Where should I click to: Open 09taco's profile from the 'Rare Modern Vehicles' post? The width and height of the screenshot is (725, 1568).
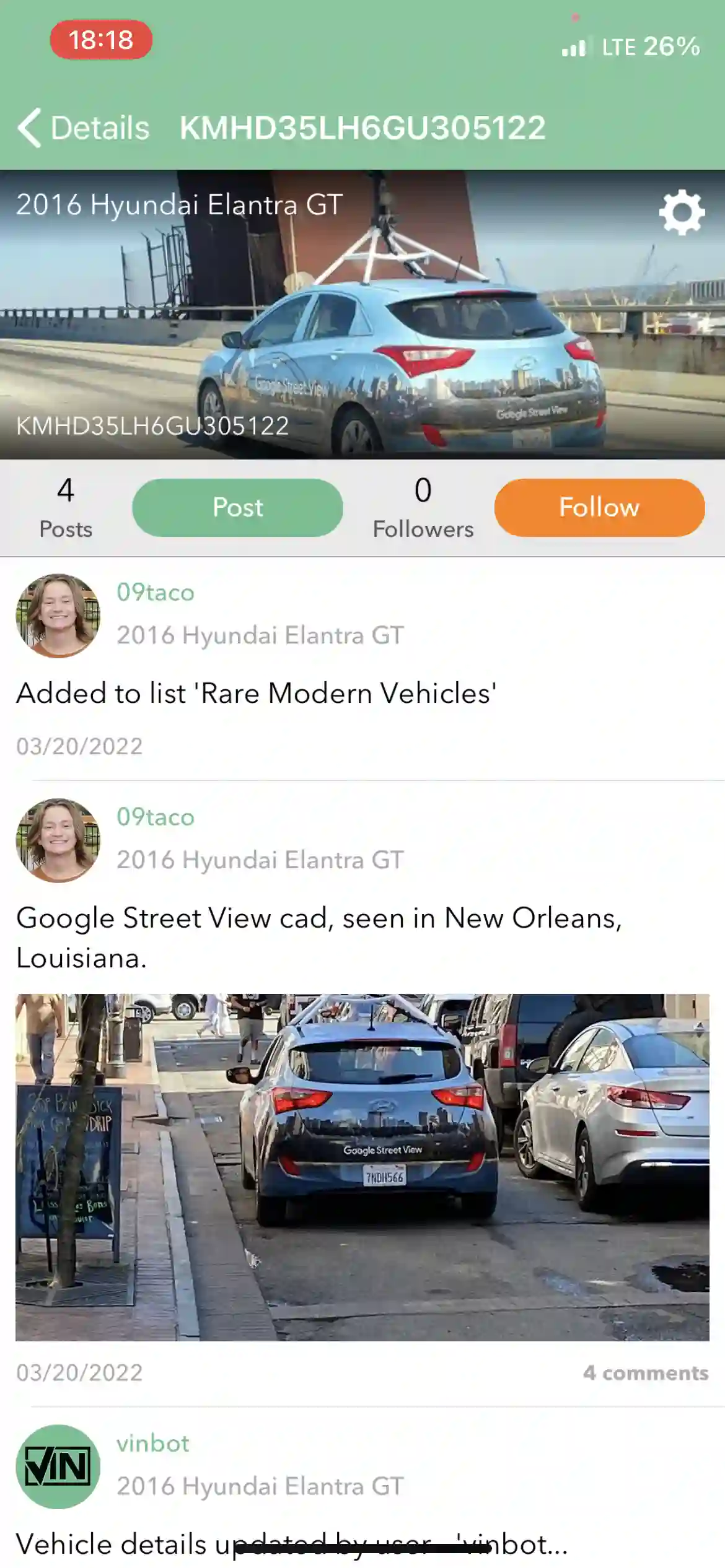(x=156, y=592)
